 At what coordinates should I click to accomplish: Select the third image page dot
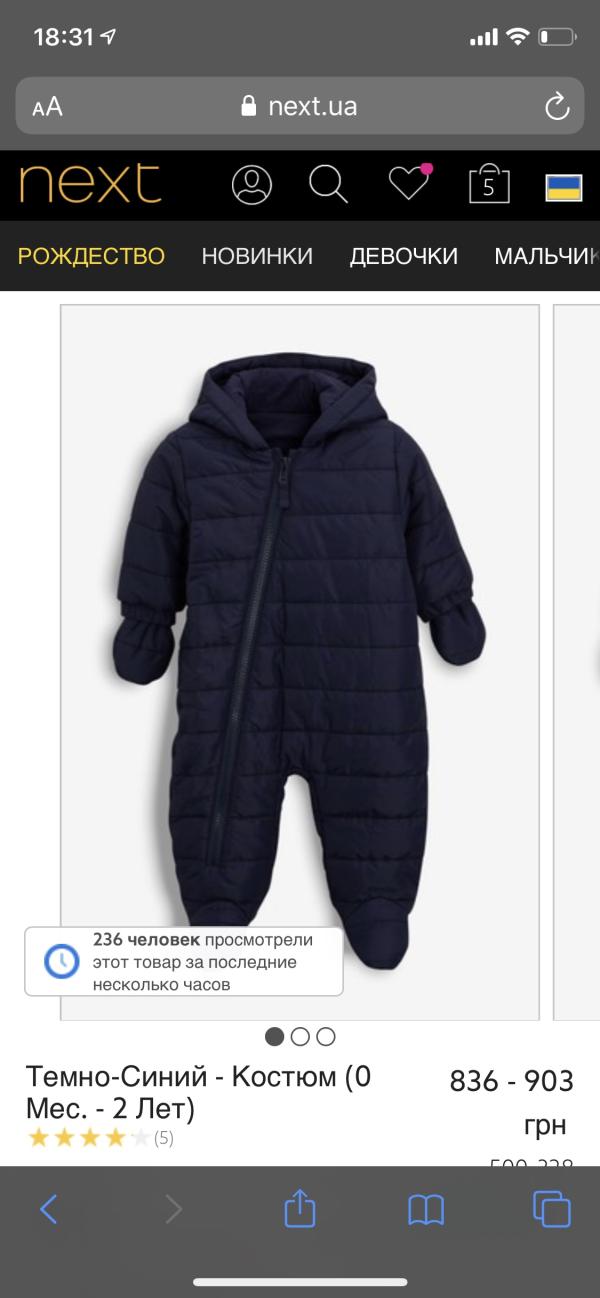point(326,1037)
